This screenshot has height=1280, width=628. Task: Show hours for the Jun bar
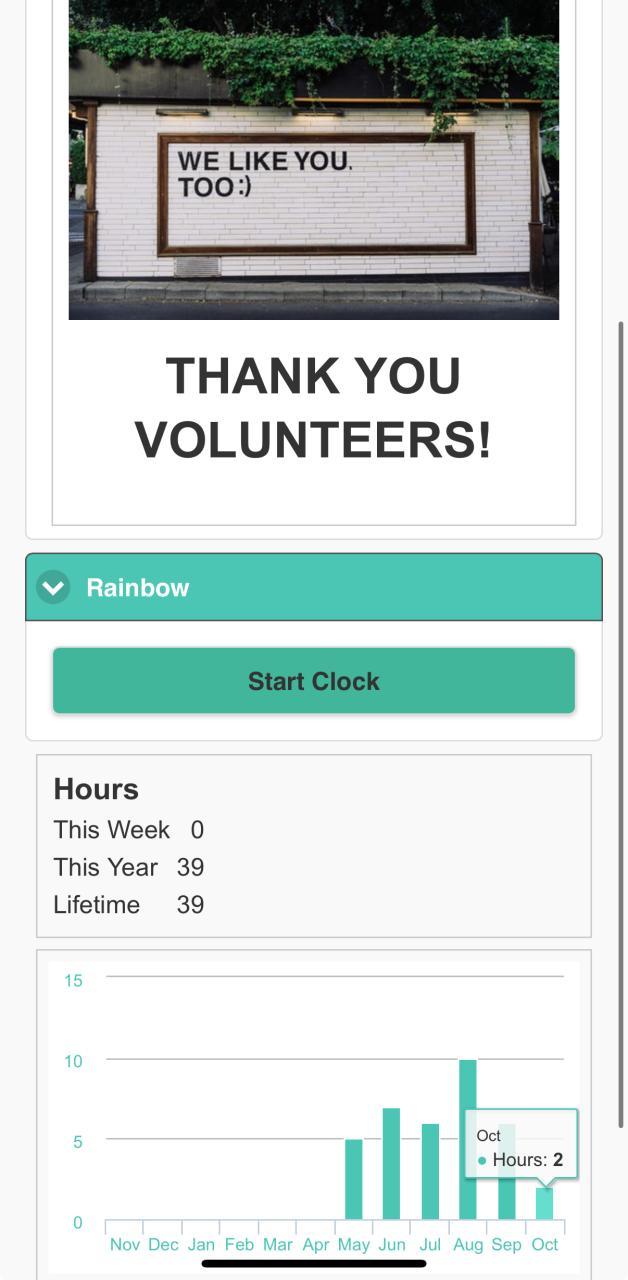pyautogui.click(x=392, y=1165)
